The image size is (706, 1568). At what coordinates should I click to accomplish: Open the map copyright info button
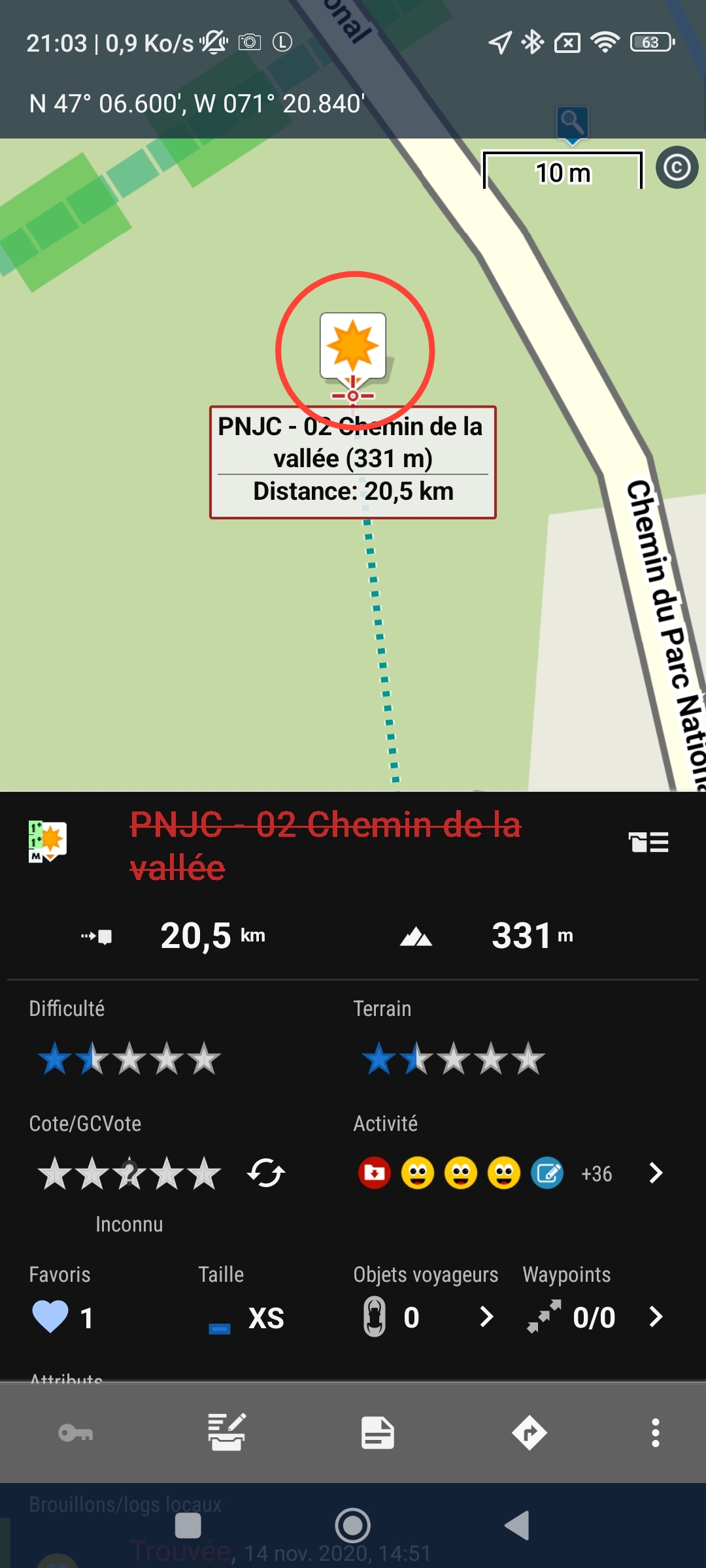point(677,168)
